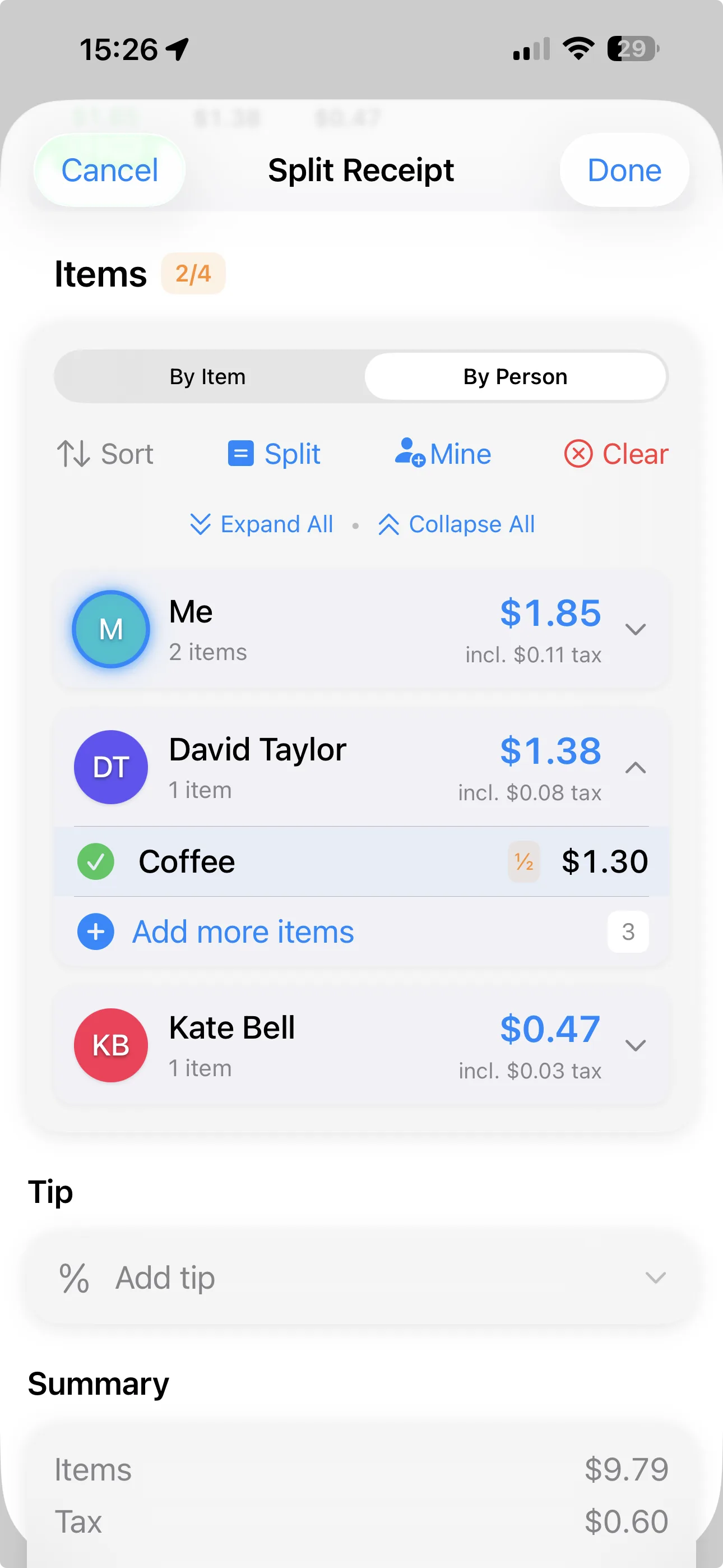Click the Expand All link
The height and width of the screenshot is (1568, 723).
pyautogui.click(x=261, y=524)
